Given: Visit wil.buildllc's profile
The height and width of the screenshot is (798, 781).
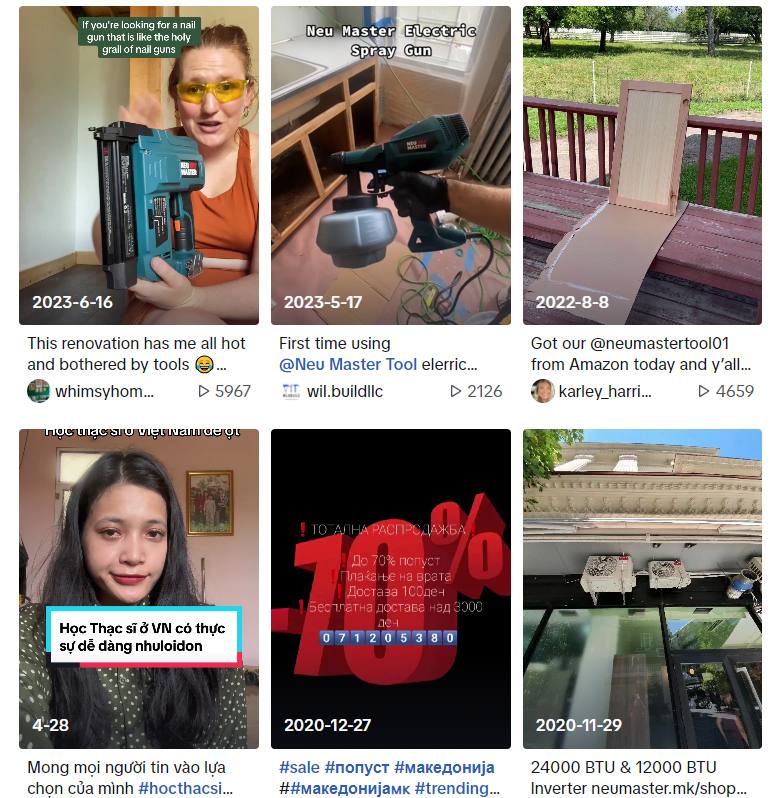Looking at the screenshot, I should [344, 391].
